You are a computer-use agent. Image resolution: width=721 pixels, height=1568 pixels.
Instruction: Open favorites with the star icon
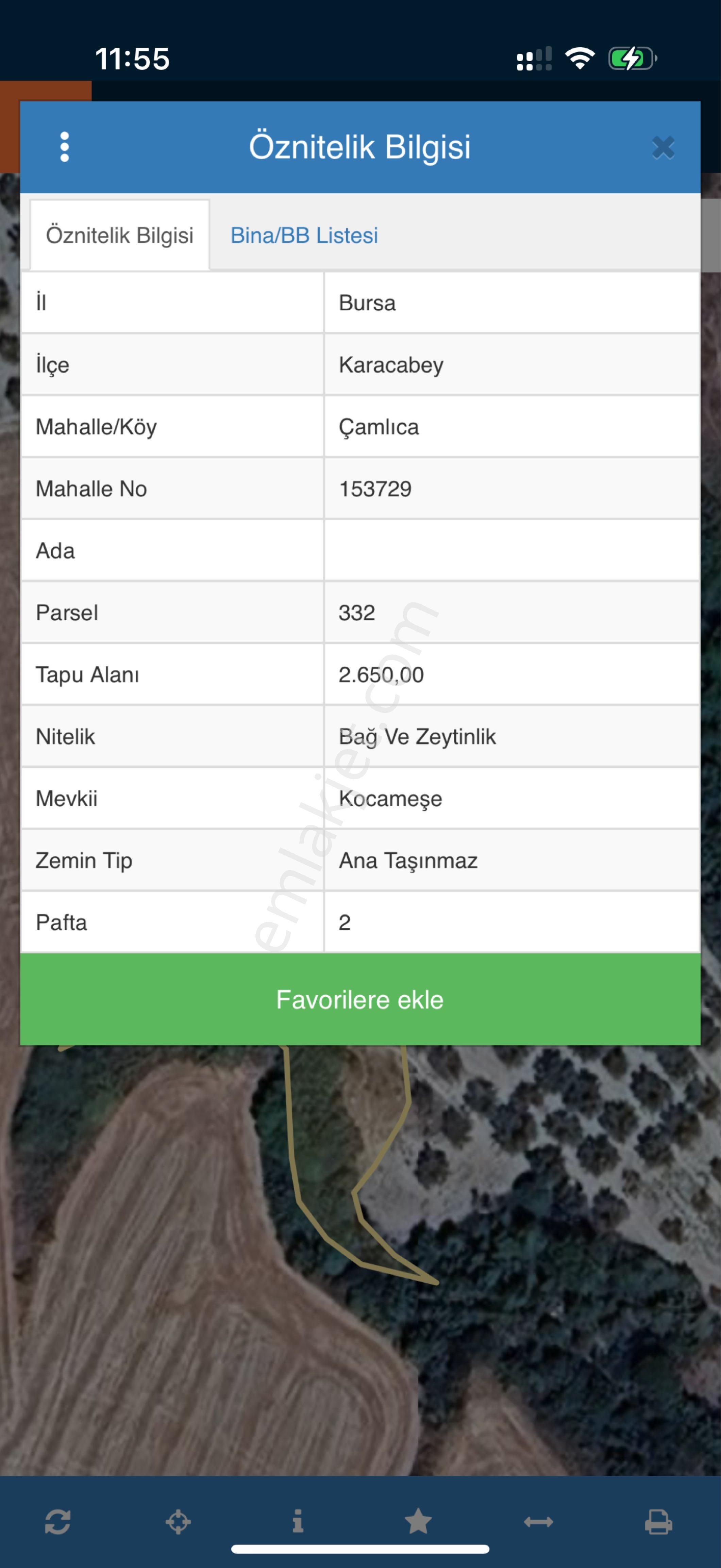coord(418,1522)
